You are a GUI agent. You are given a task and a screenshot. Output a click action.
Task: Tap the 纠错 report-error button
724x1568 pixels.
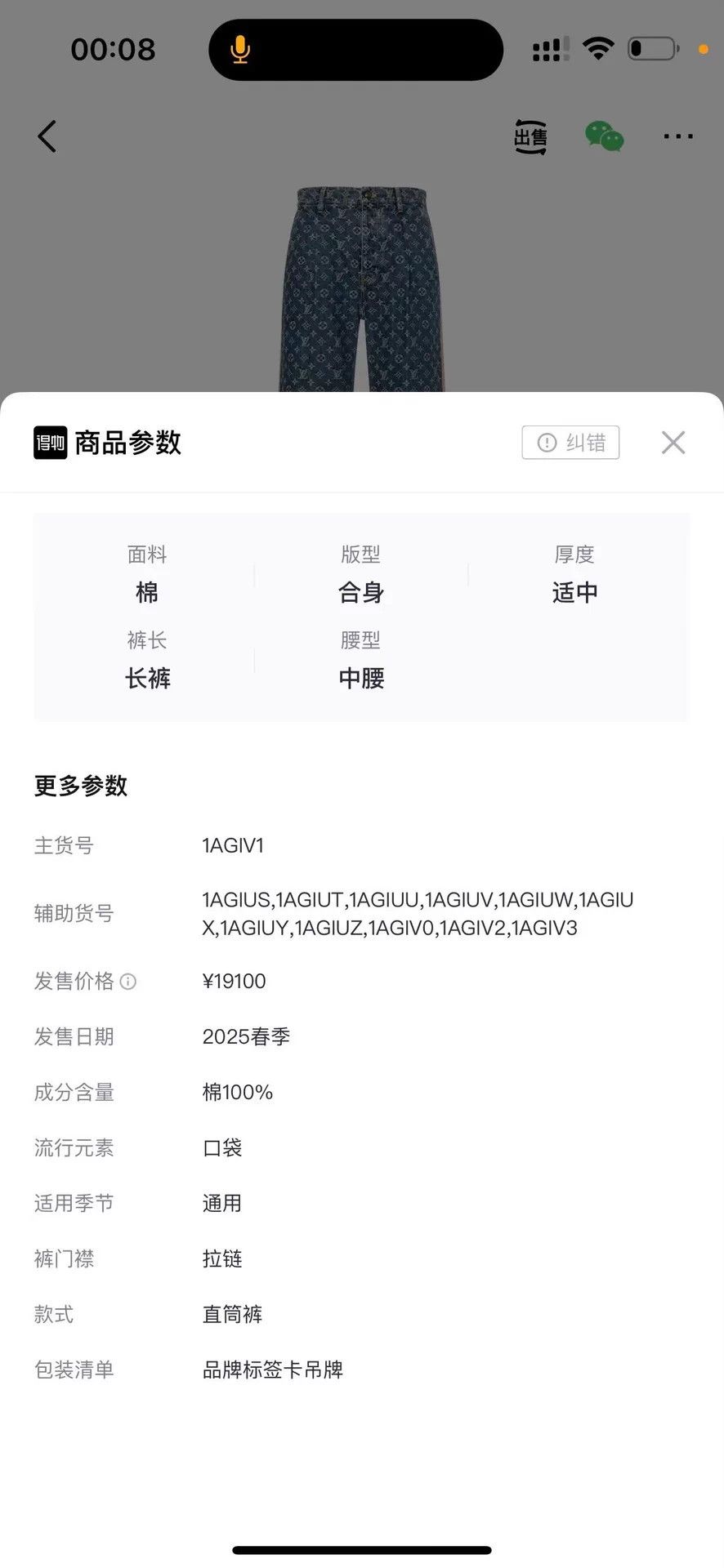tap(570, 443)
